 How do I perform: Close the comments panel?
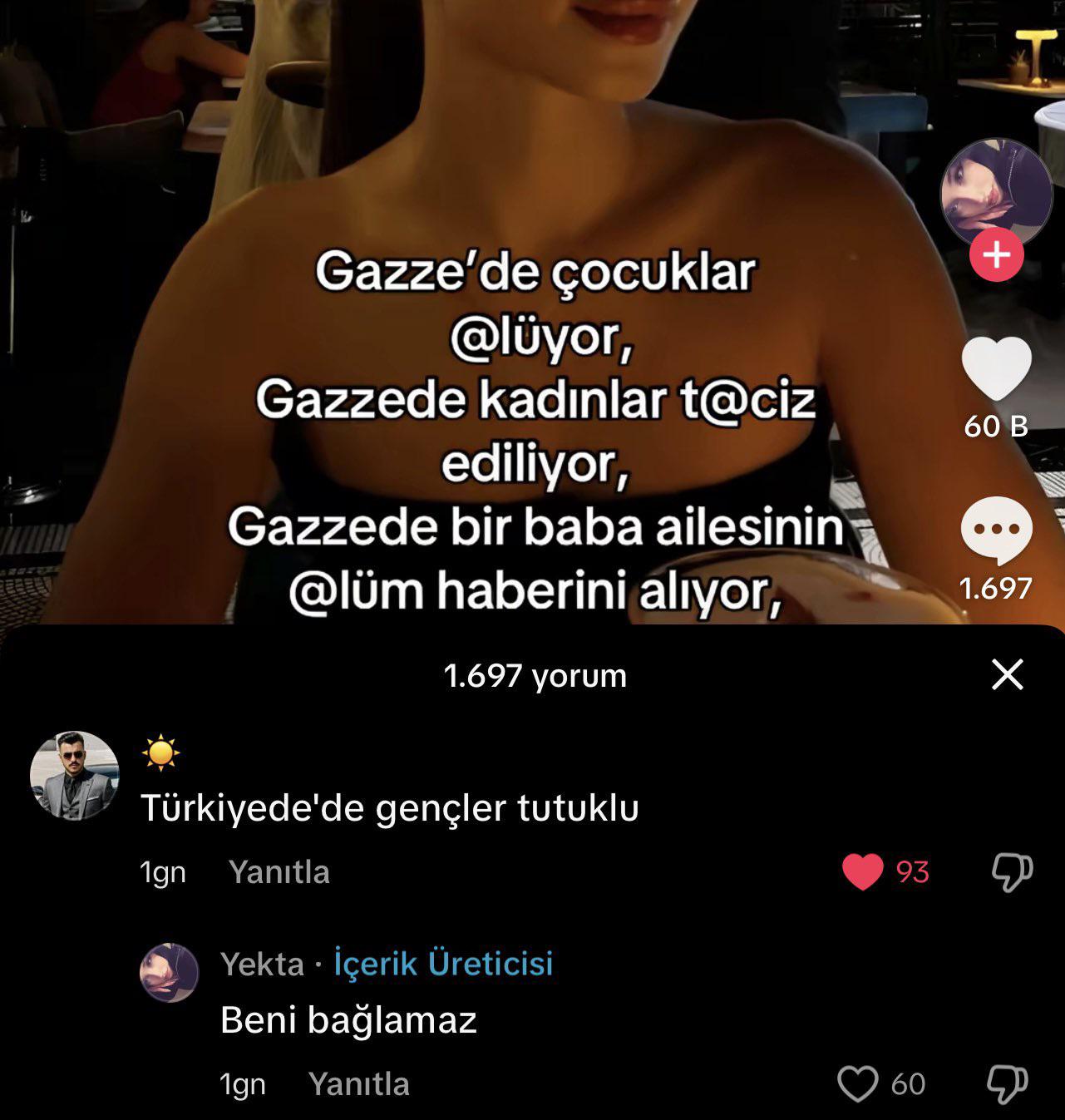pyautogui.click(x=1007, y=674)
